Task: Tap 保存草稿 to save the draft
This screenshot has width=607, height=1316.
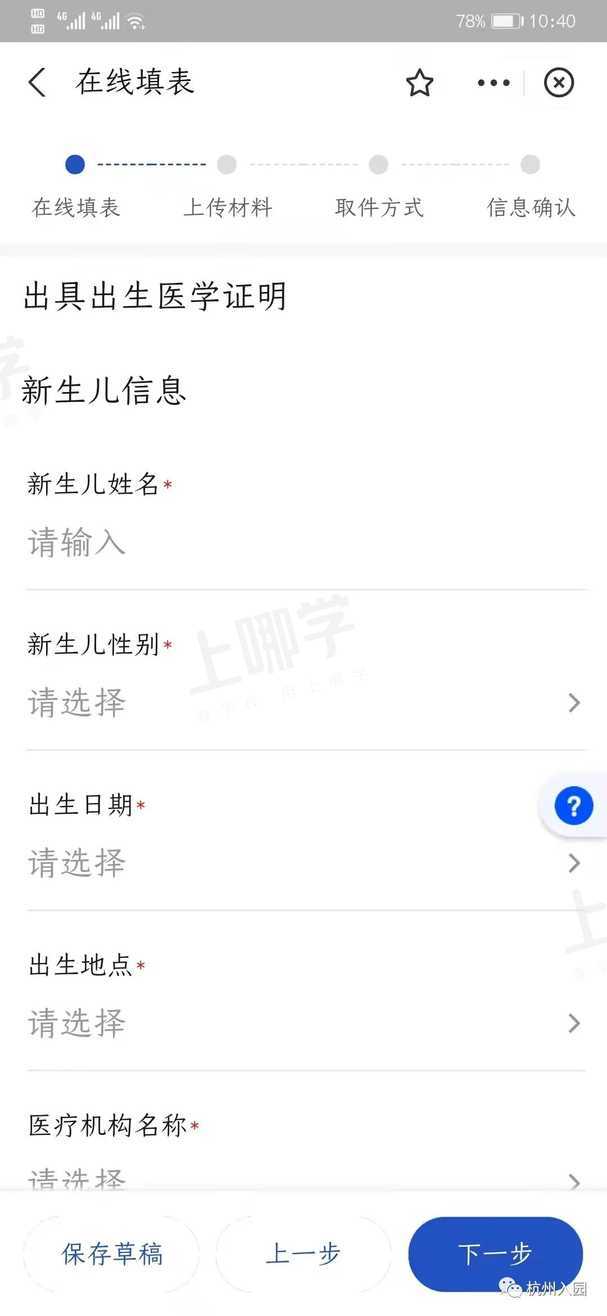Action: (112, 1254)
